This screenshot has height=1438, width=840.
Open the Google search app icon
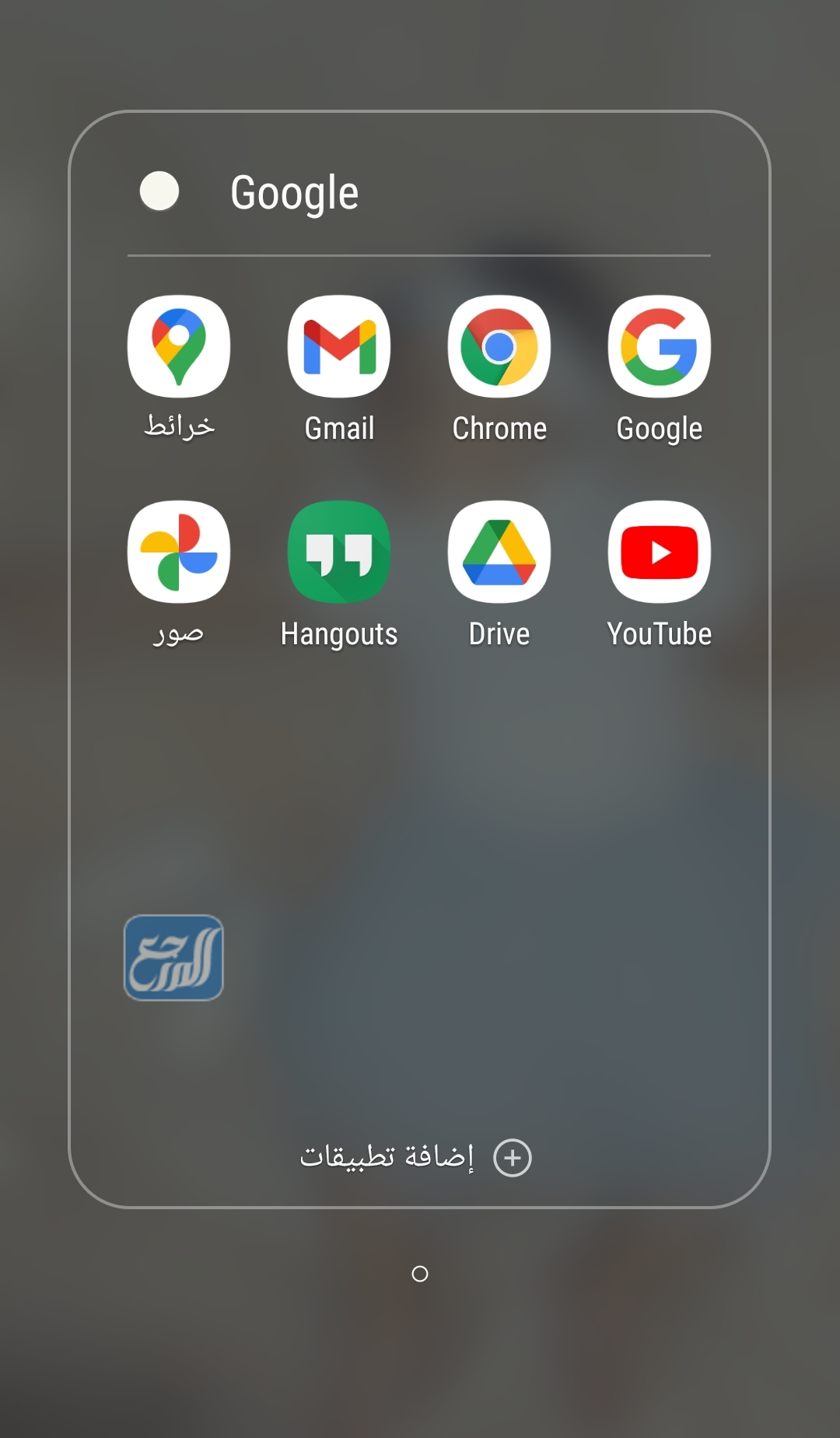(x=660, y=347)
